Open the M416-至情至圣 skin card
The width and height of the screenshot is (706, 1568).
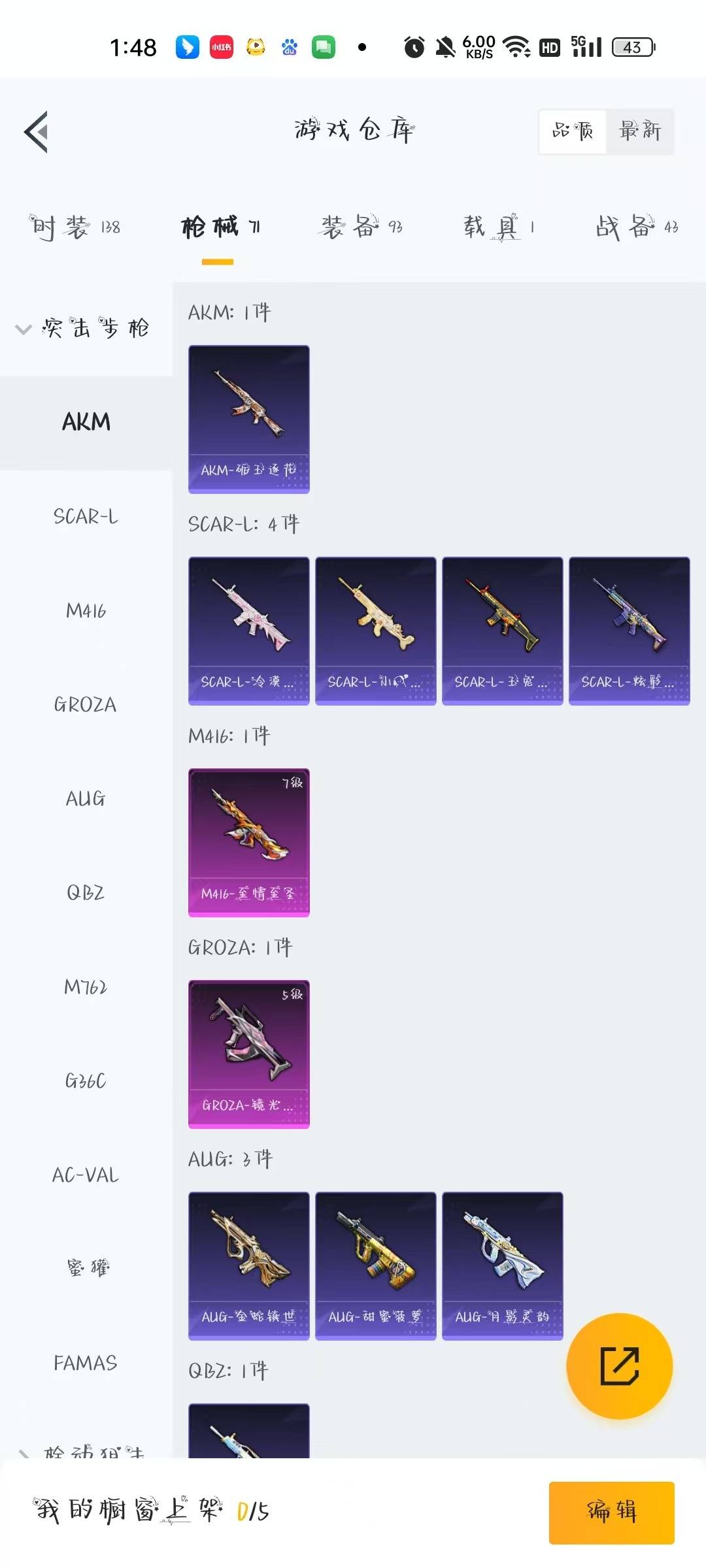pos(248,843)
